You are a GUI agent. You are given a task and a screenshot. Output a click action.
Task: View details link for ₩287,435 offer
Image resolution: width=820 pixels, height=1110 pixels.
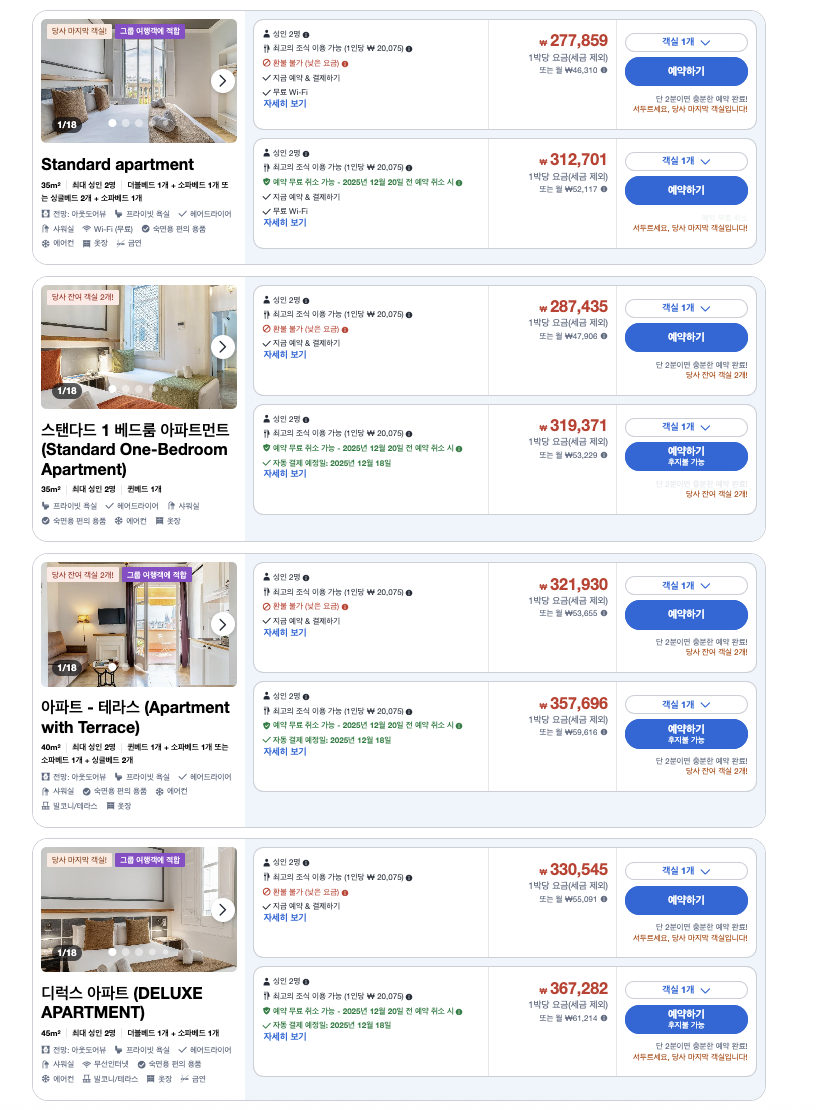pos(285,355)
